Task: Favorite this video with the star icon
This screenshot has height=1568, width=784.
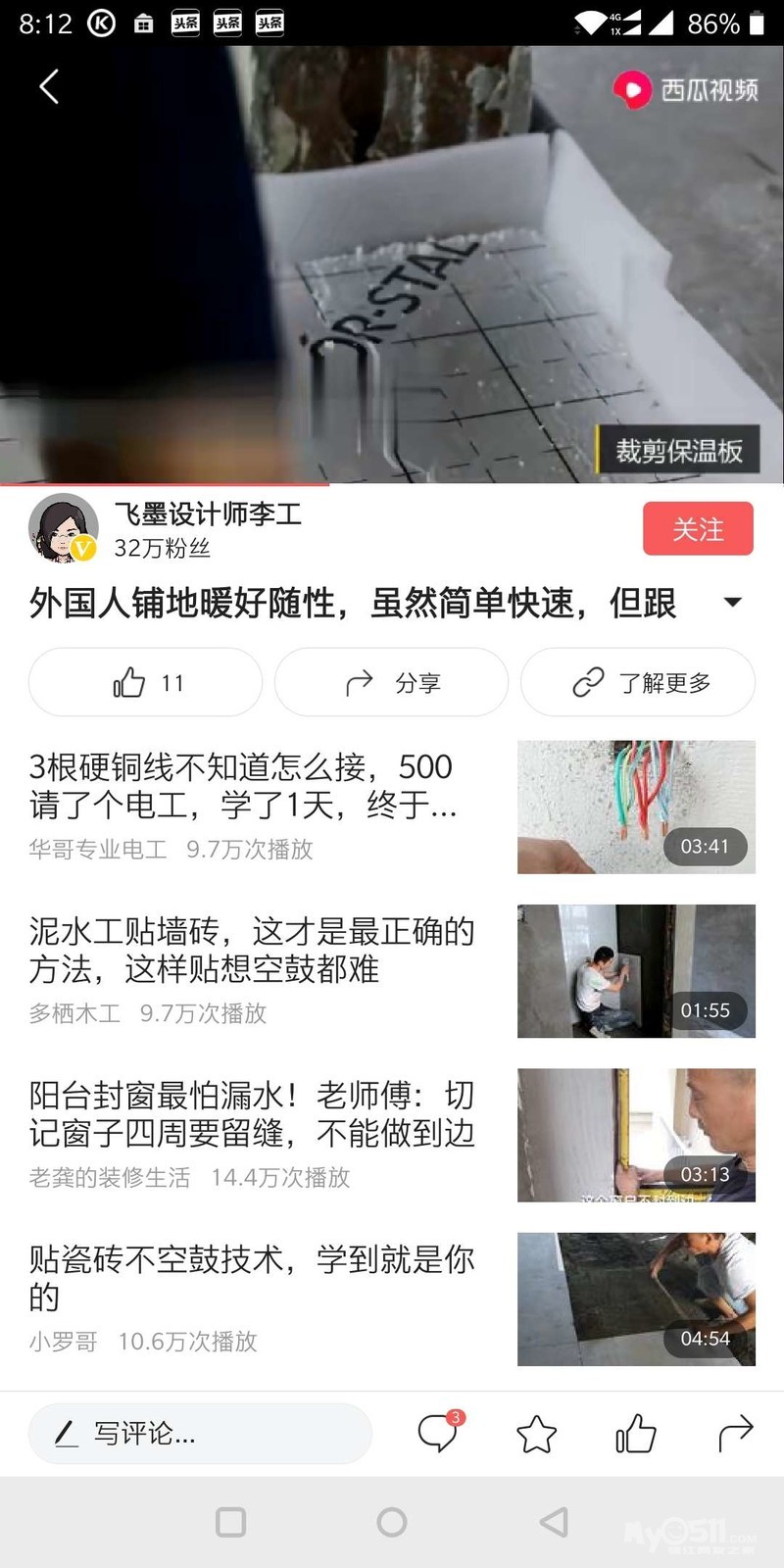Action: (536, 1434)
